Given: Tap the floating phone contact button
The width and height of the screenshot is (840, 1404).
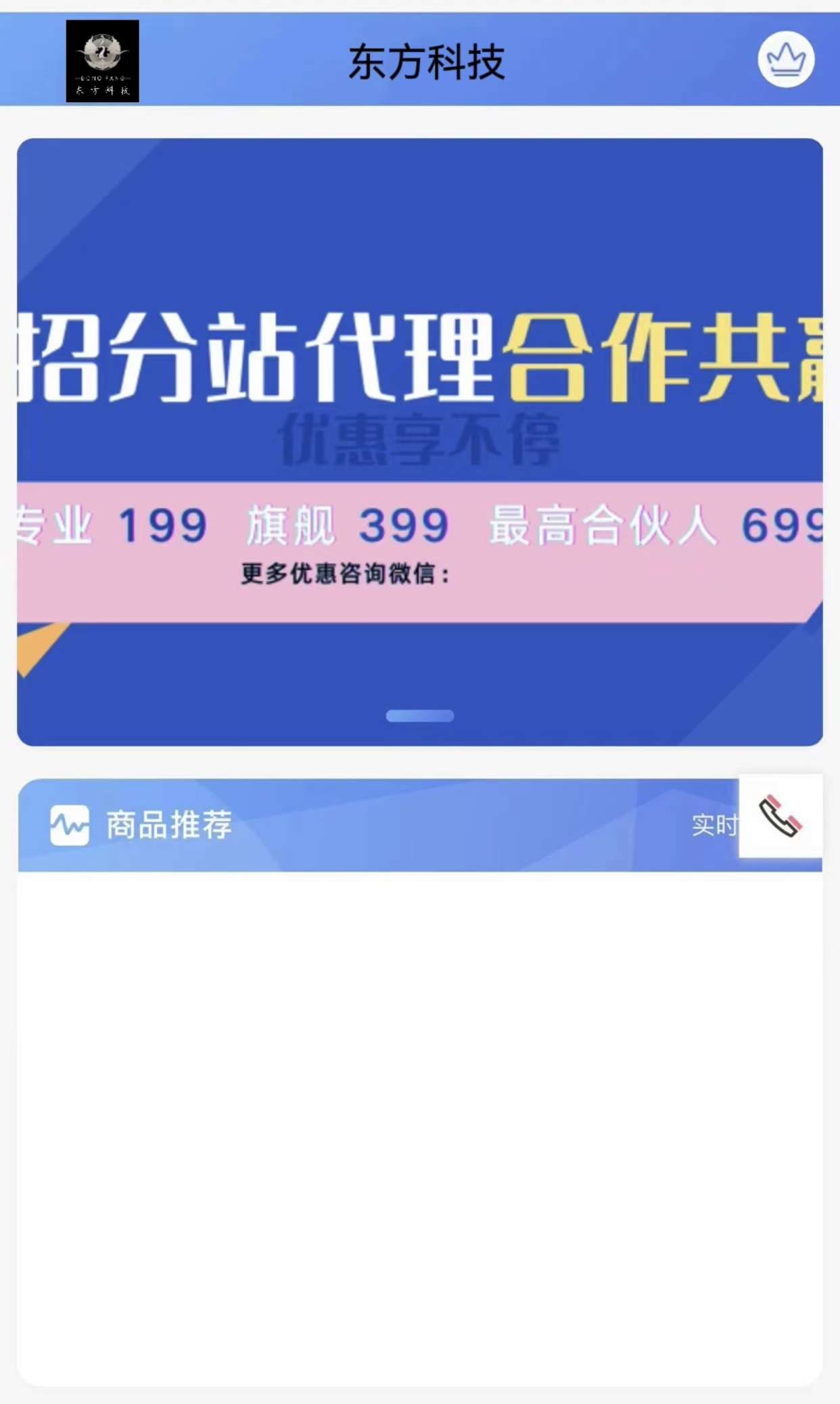Looking at the screenshot, I should [780, 816].
